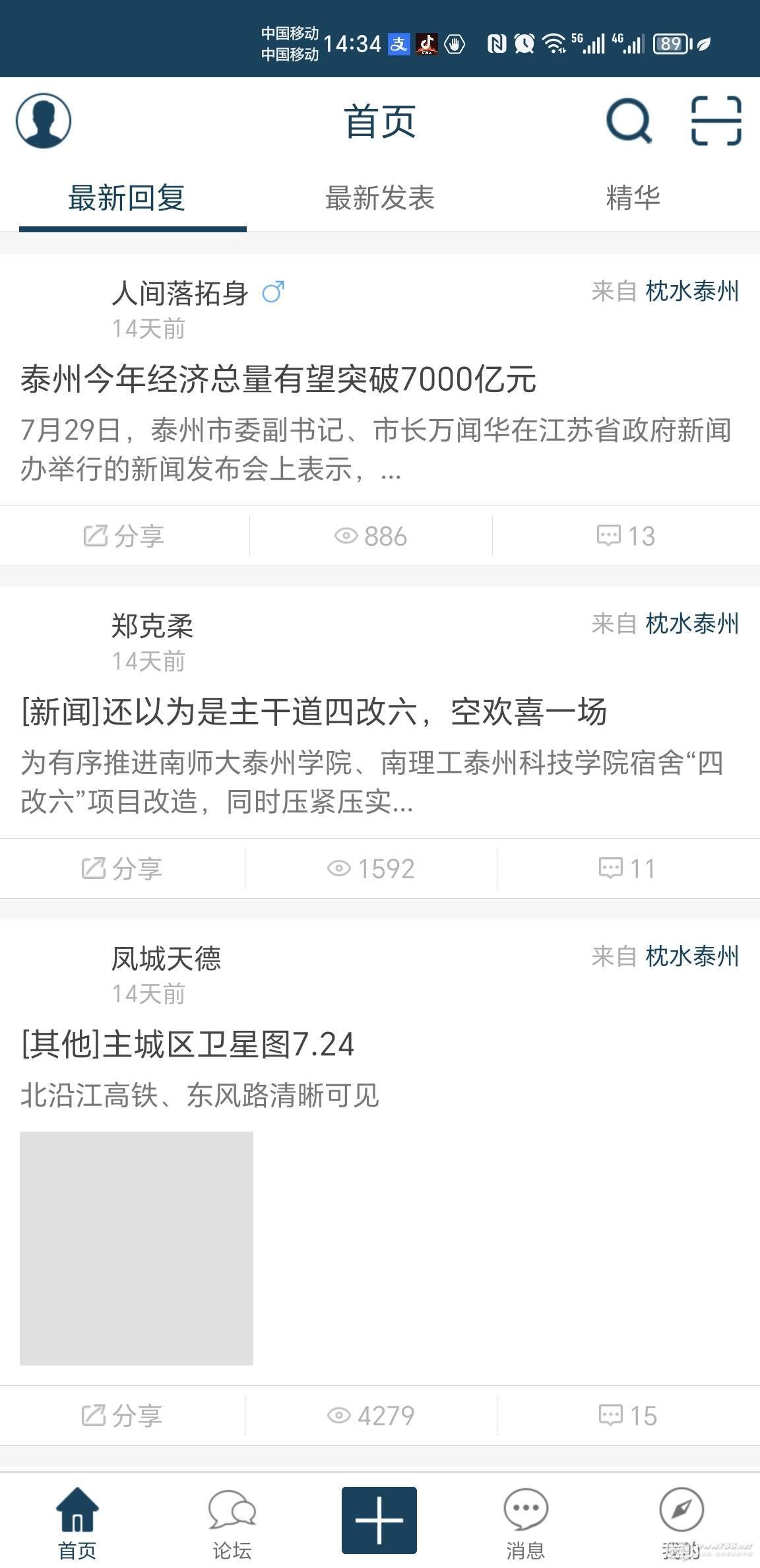Share the post by 凤城天德
Image resolution: width=760 pixels, height=1568 pixels.
pos(122,1416)
